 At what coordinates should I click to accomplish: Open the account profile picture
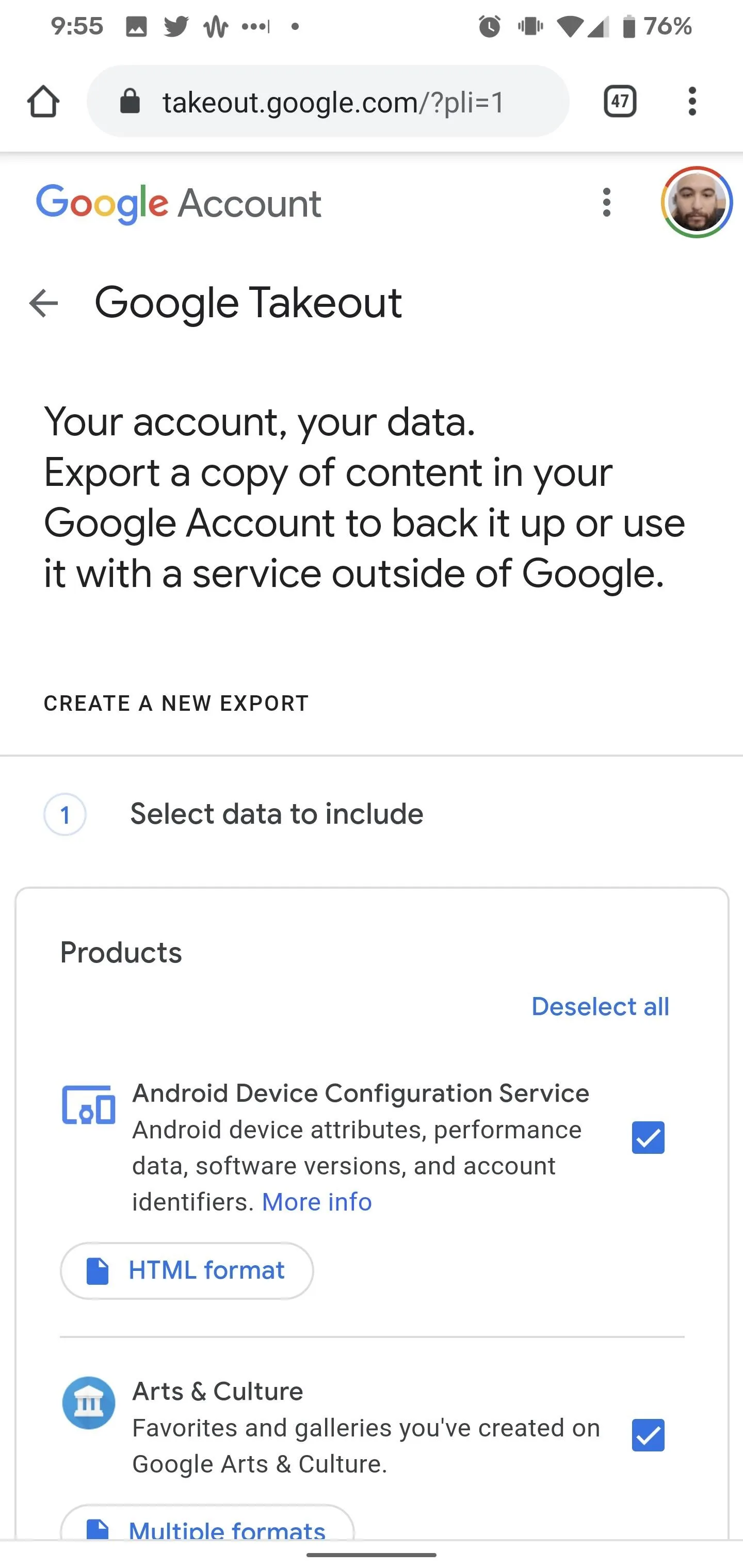pos(697,202)
